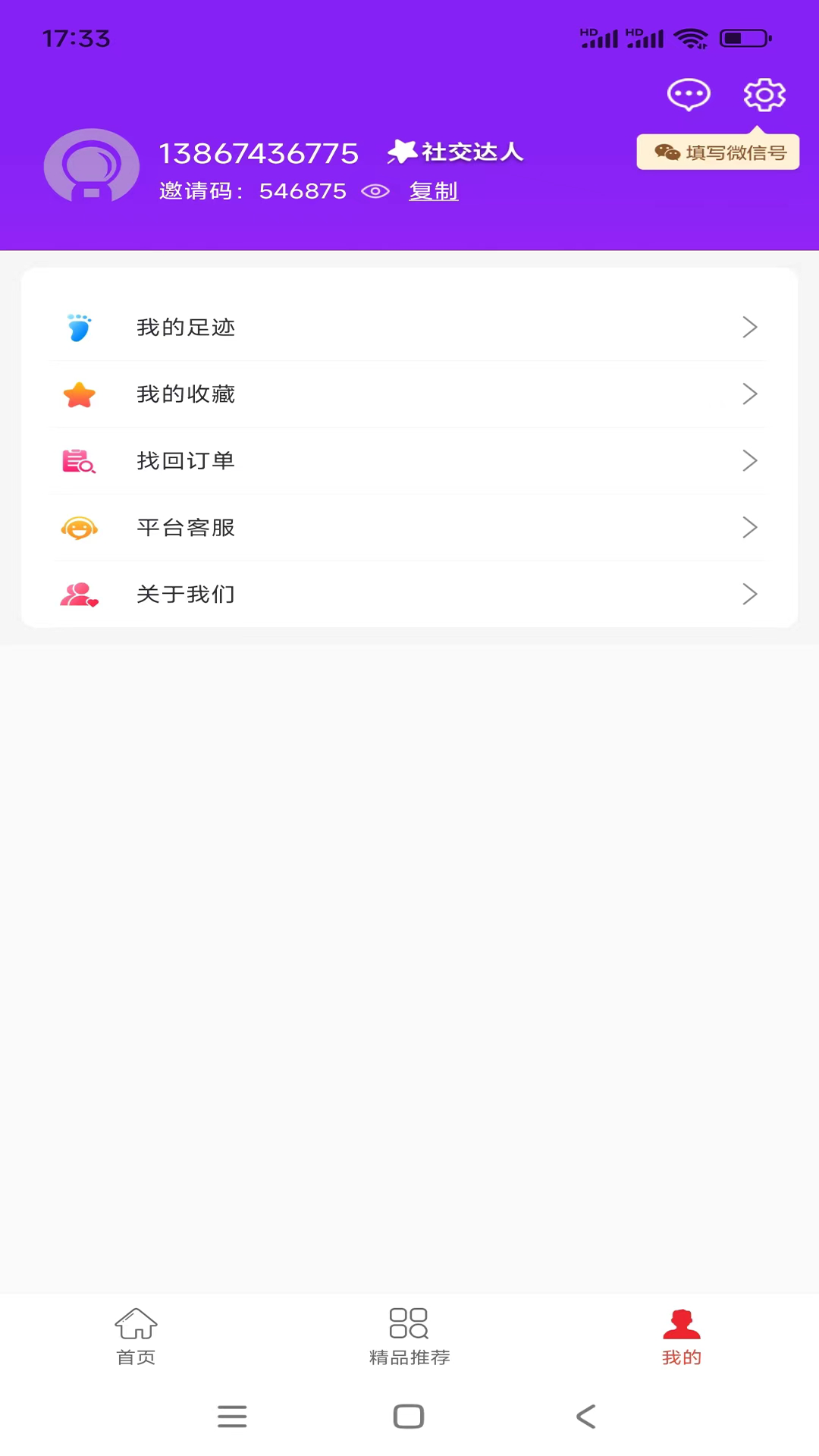
Task: Open 关于我们 about page
Action: pos(409,595)
